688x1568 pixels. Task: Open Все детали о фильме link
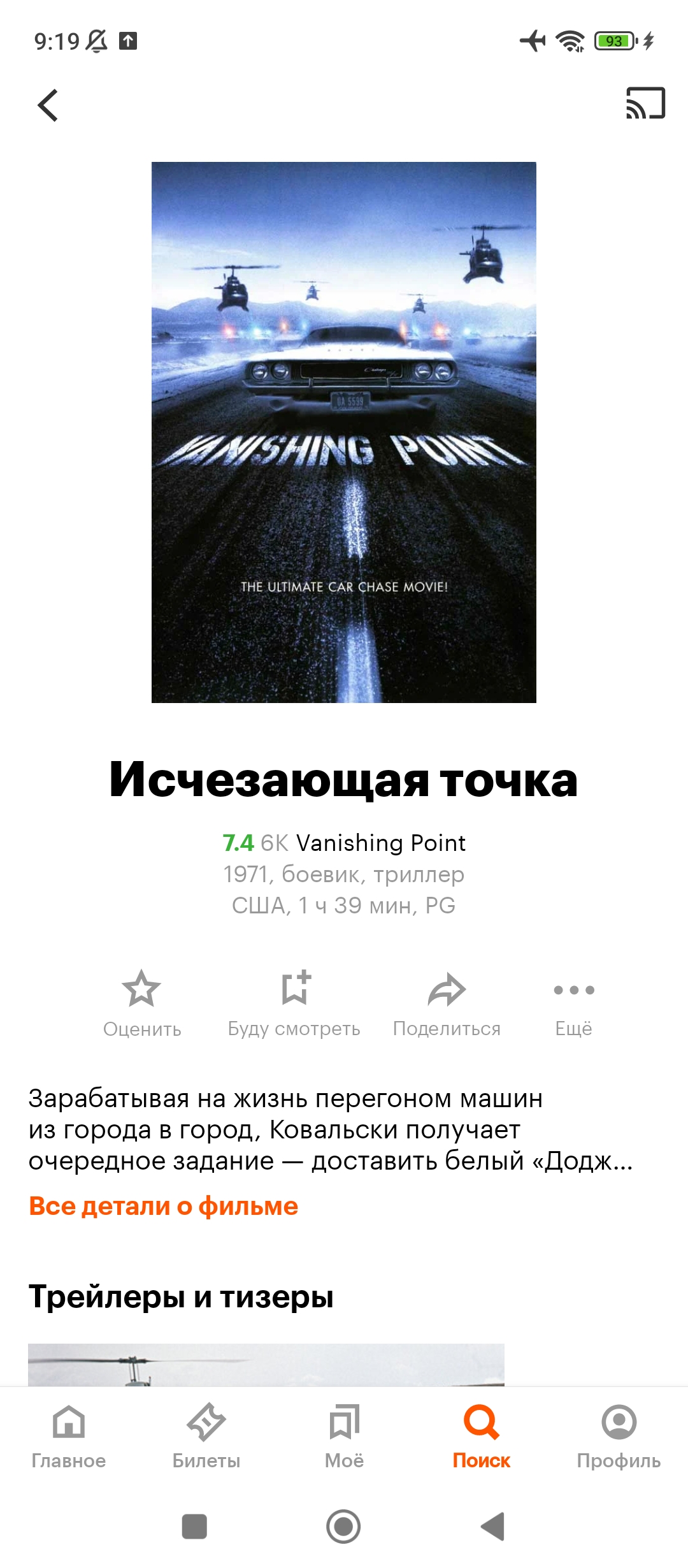coord(164,1206)
